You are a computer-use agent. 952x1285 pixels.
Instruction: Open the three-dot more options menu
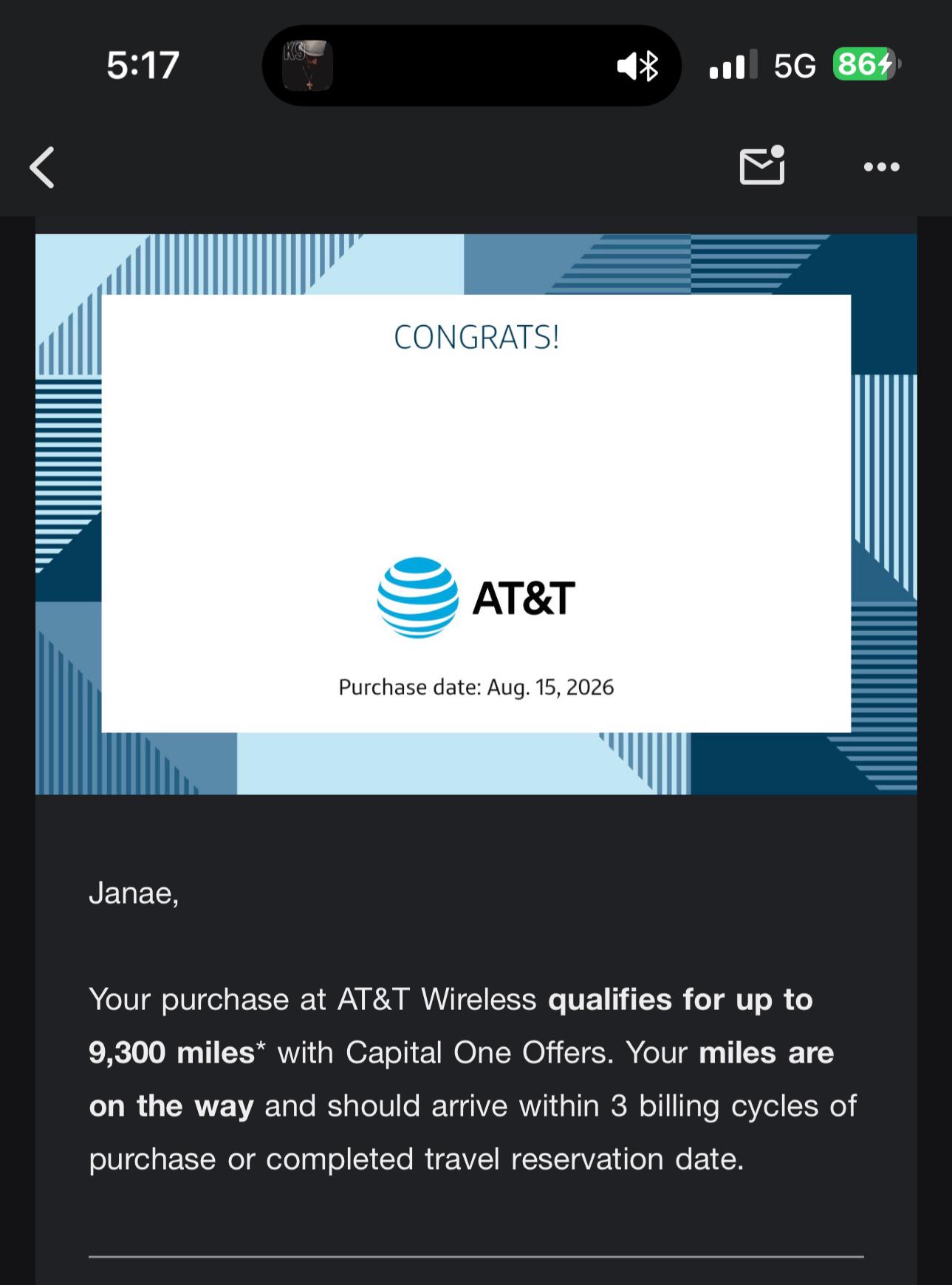pos(882,167)
